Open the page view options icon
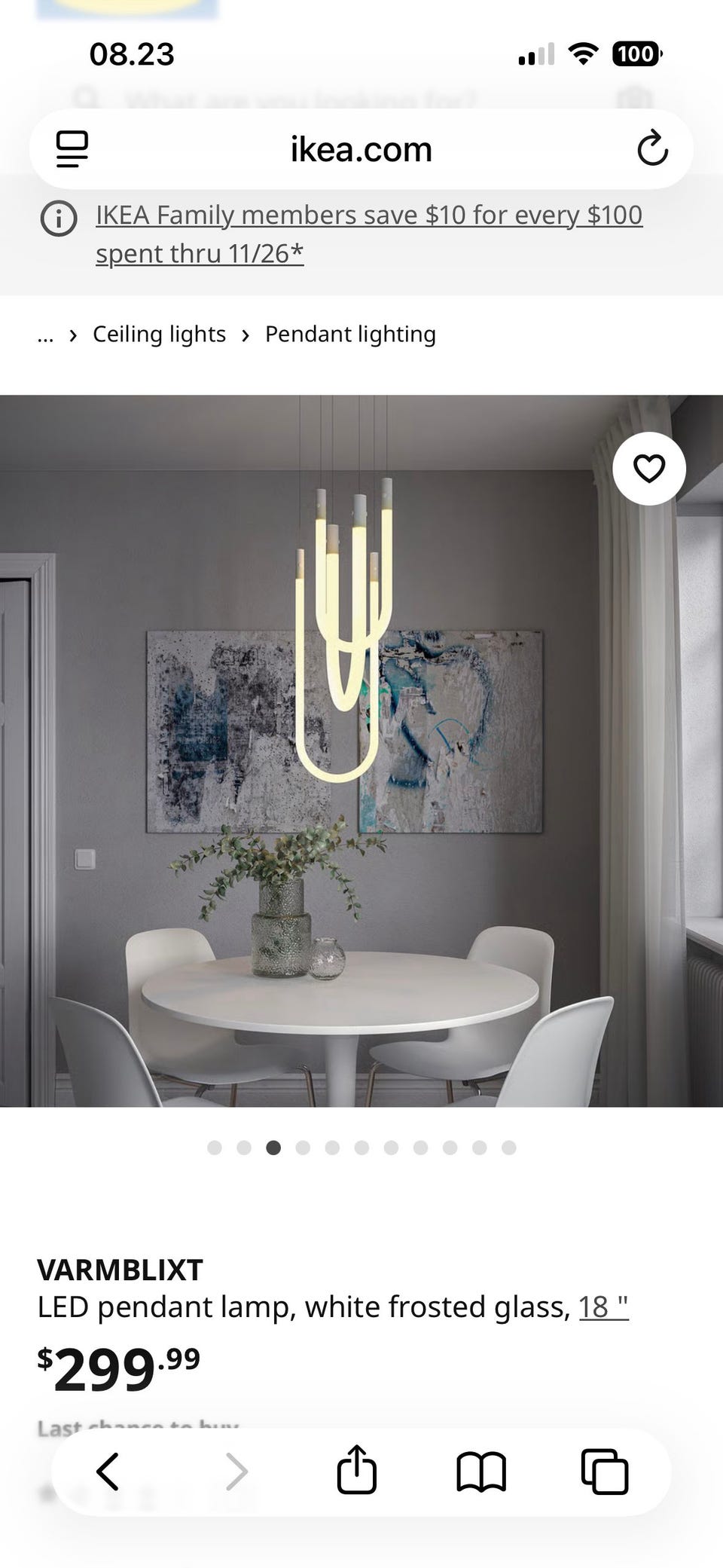The height and width of the screenshot is (1568, 723). pyautogui.click(x=69, y=148)
